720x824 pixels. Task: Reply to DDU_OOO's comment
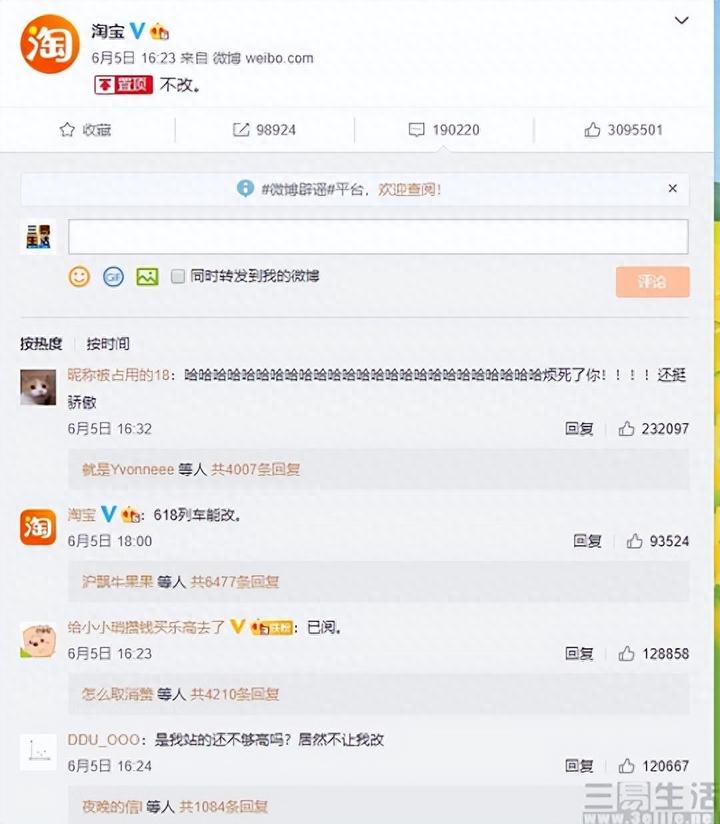coord(579,766)
